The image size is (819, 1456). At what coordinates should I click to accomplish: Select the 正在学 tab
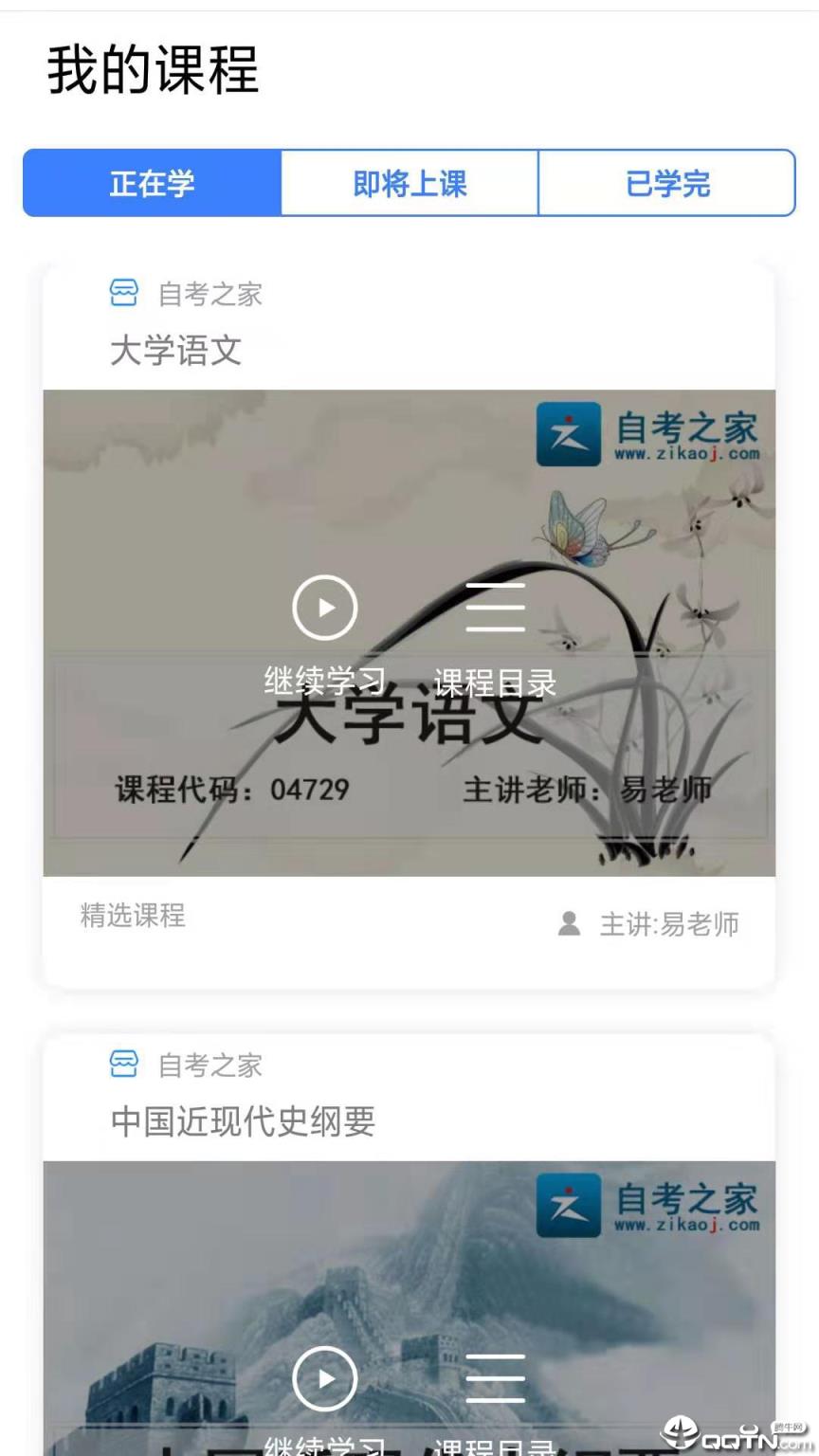pos(153,184)
